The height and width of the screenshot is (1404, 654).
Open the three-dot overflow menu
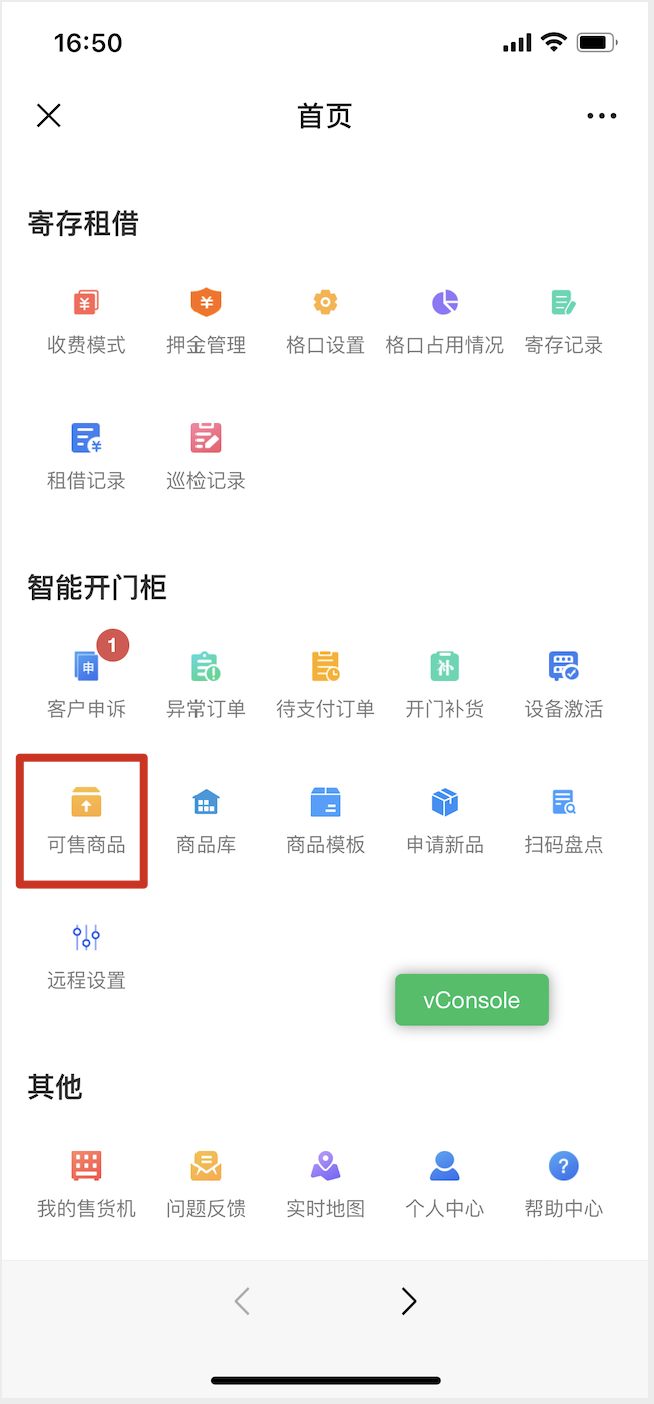(x=601, y=116)
